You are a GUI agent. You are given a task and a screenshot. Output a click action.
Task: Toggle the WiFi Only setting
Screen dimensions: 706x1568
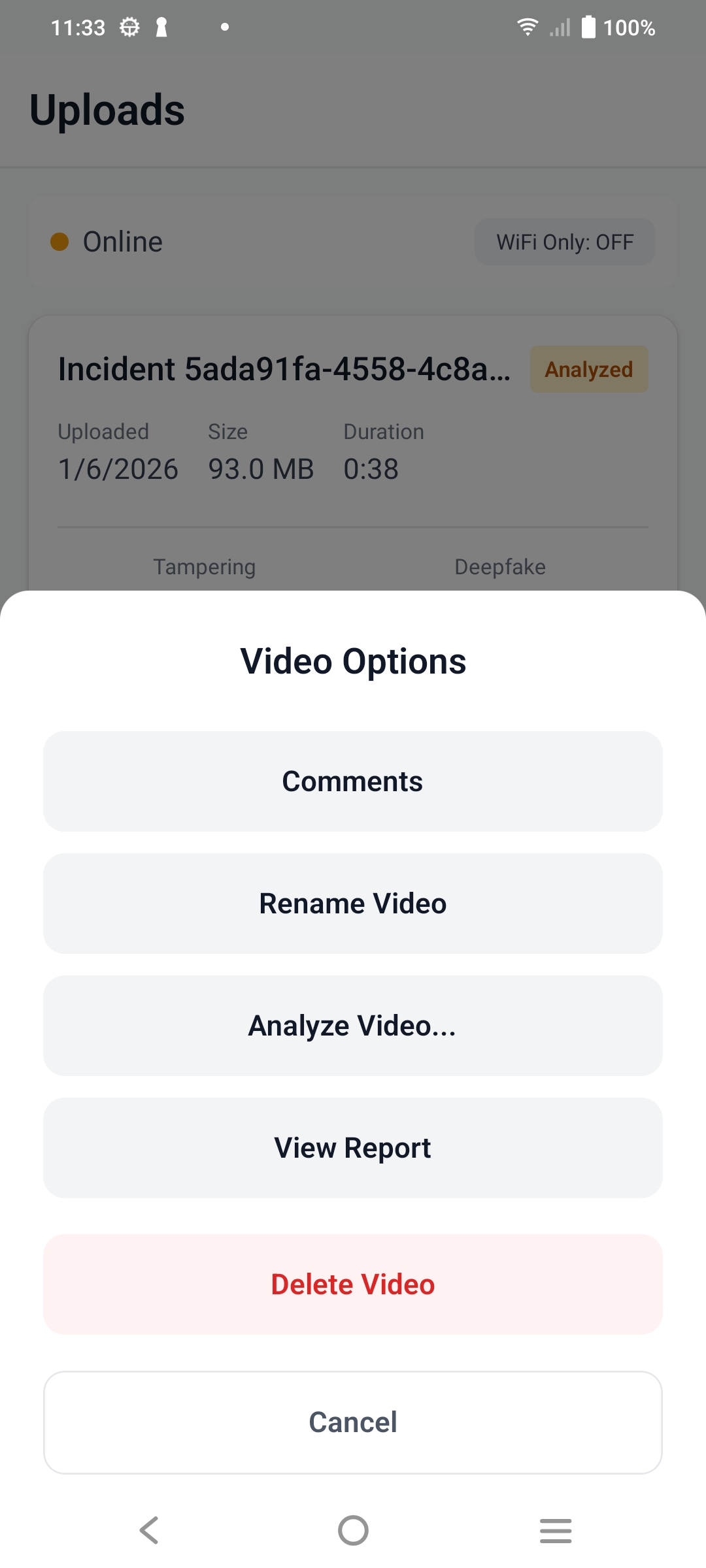564,242
